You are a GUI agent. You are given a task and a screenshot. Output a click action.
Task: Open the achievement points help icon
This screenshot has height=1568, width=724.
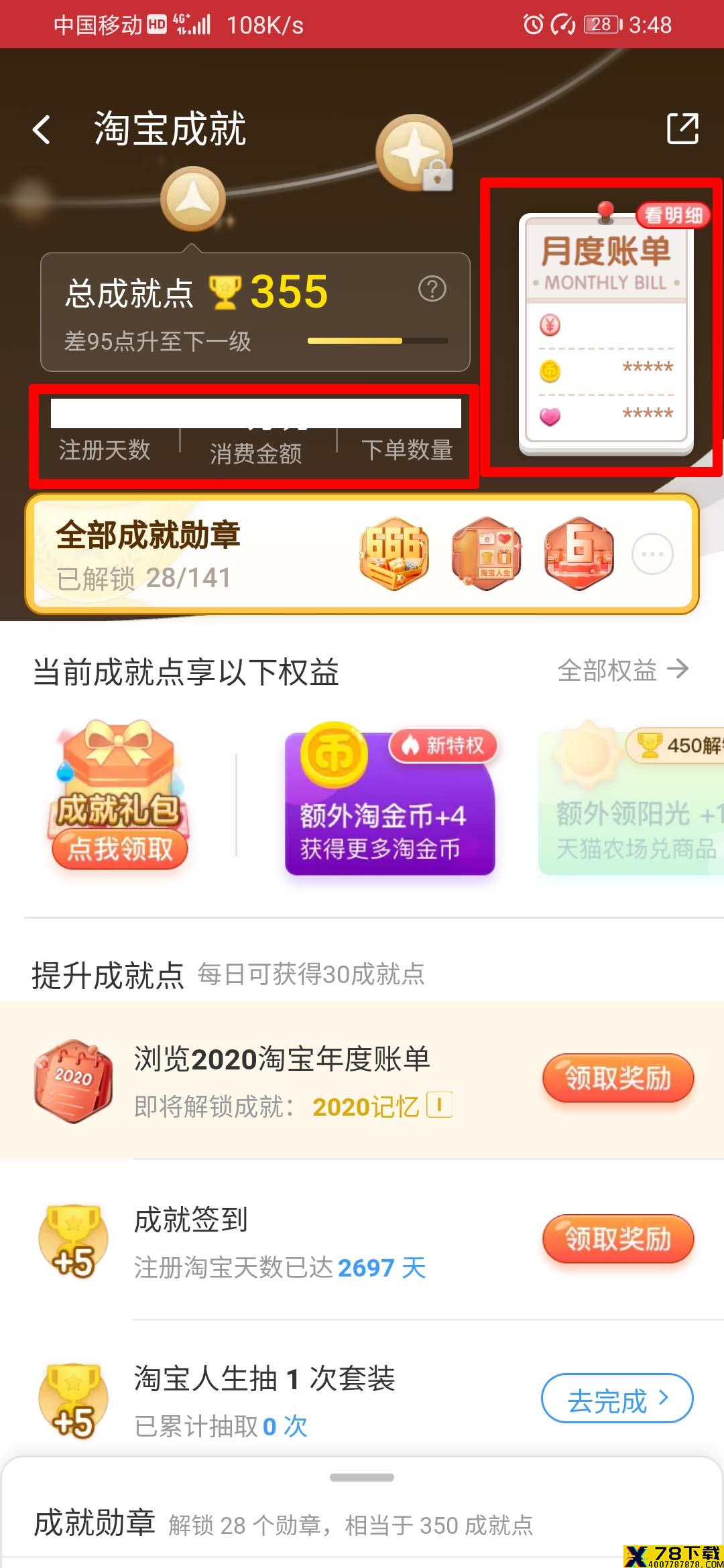432,289
